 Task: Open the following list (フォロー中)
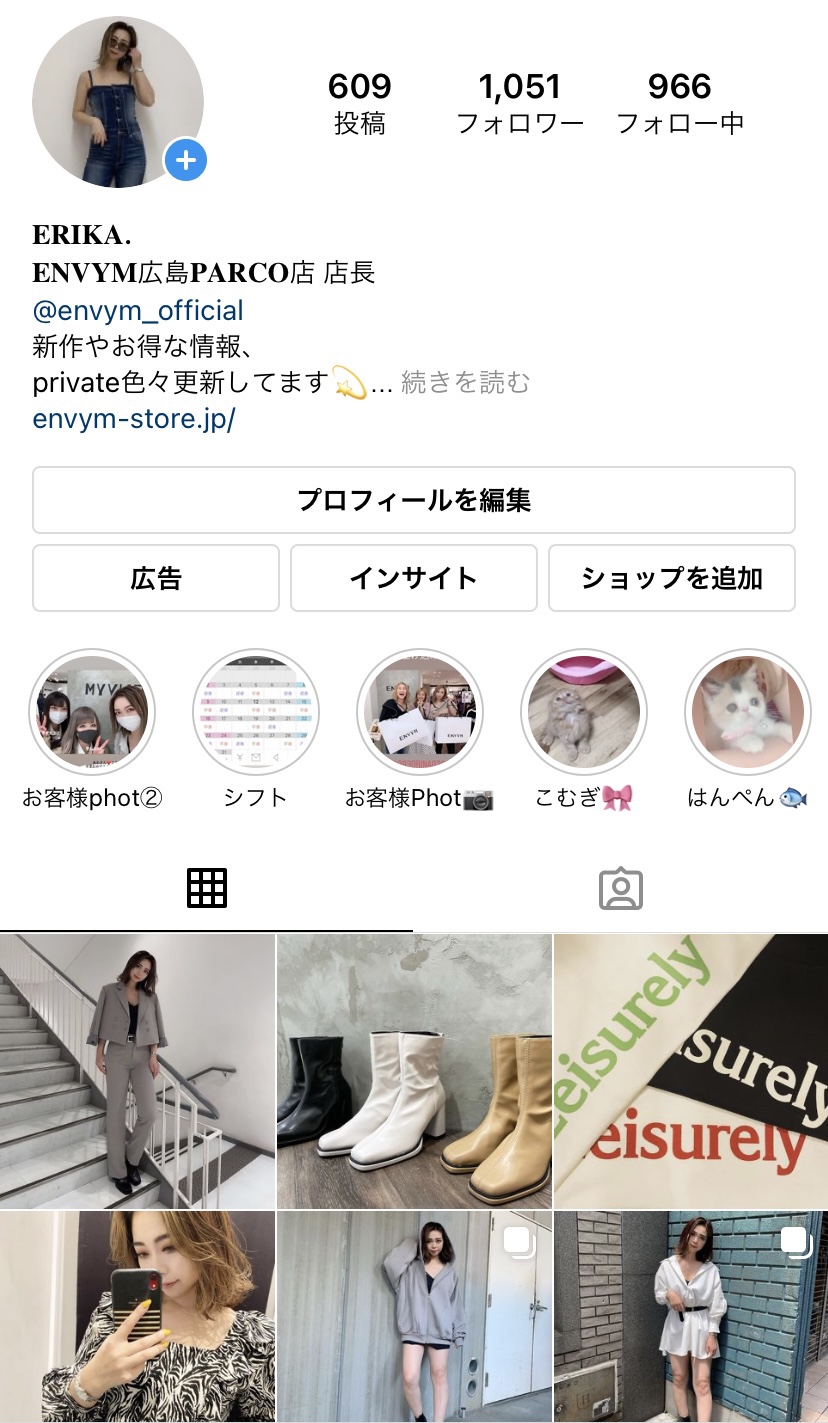click(x=679, y=104)
